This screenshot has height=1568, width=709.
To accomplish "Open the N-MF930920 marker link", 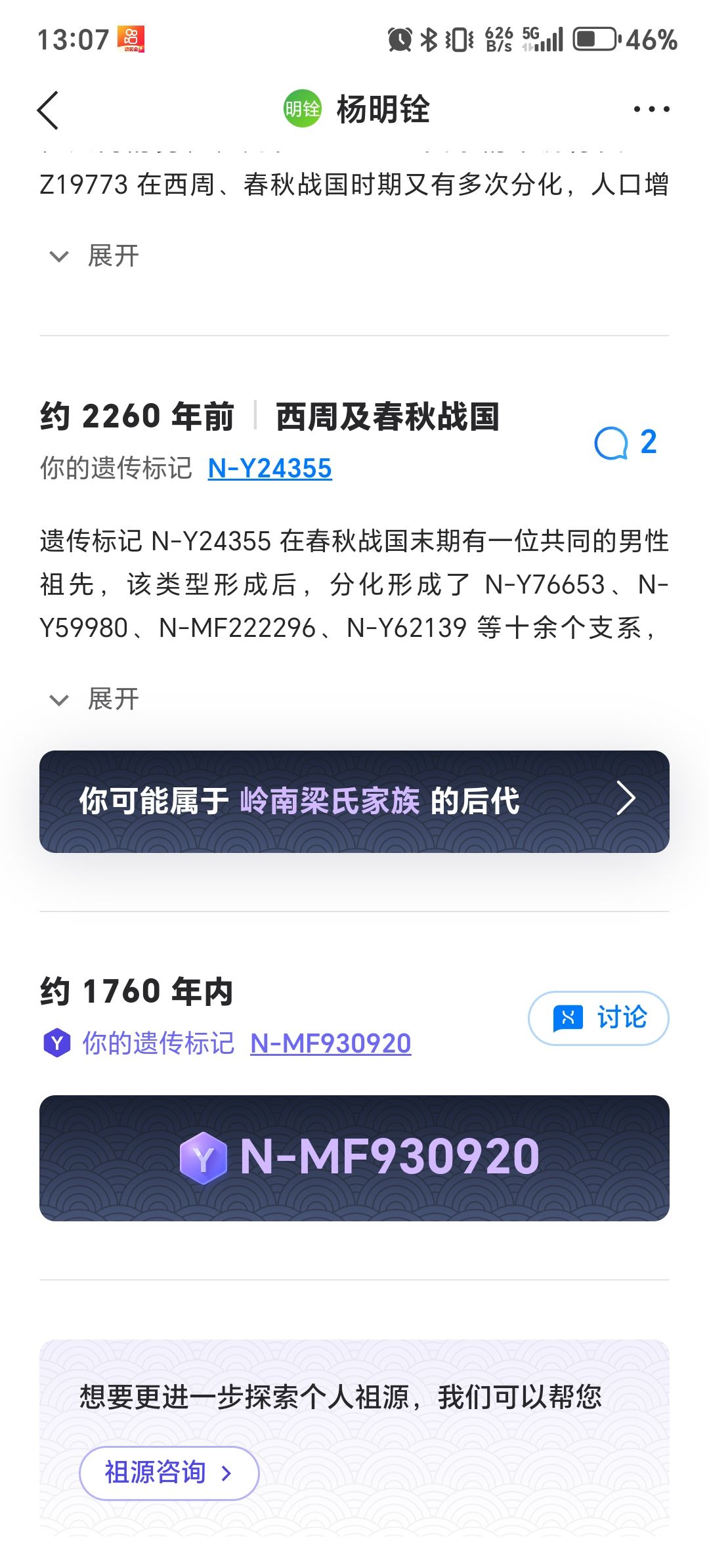I will tap(331, 1043).
